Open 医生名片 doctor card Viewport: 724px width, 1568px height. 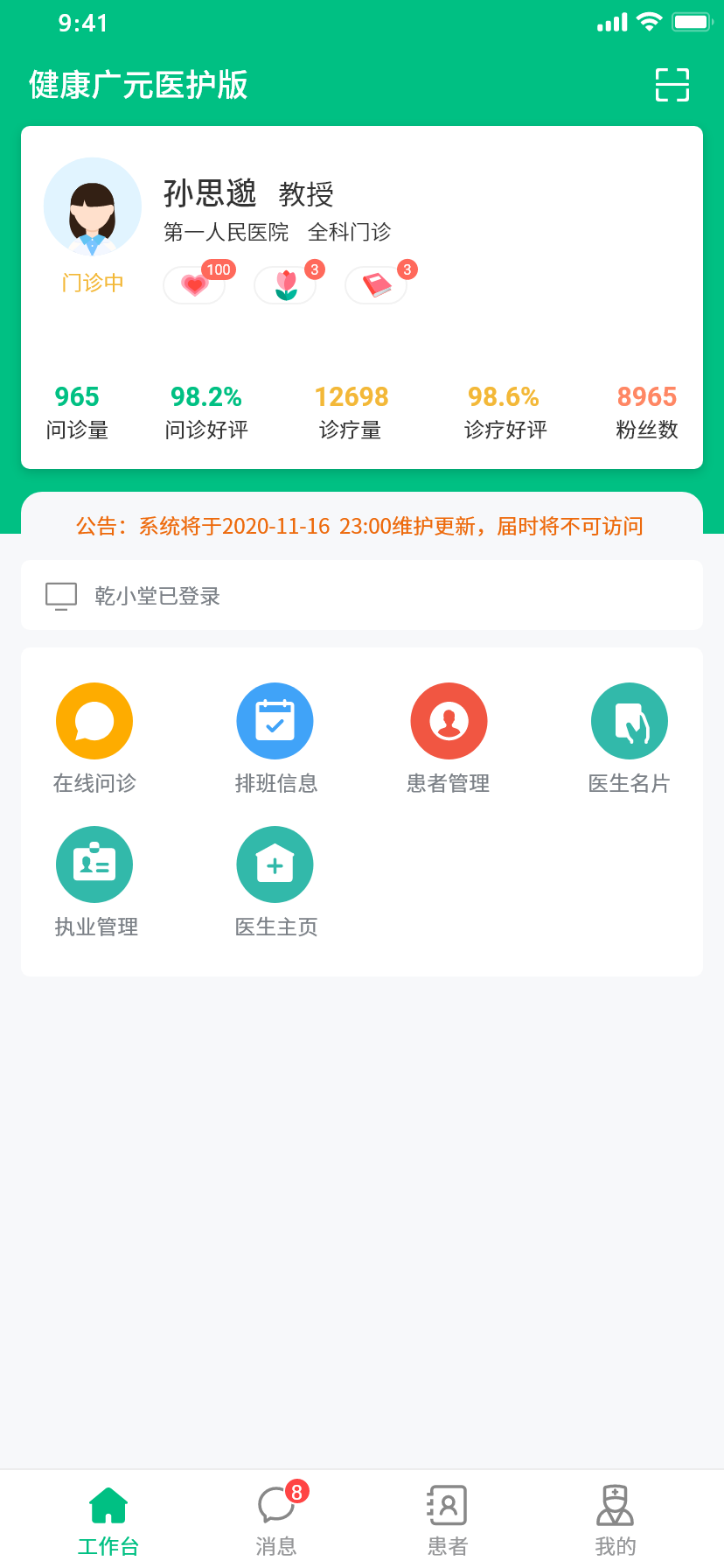click(630, 738)
